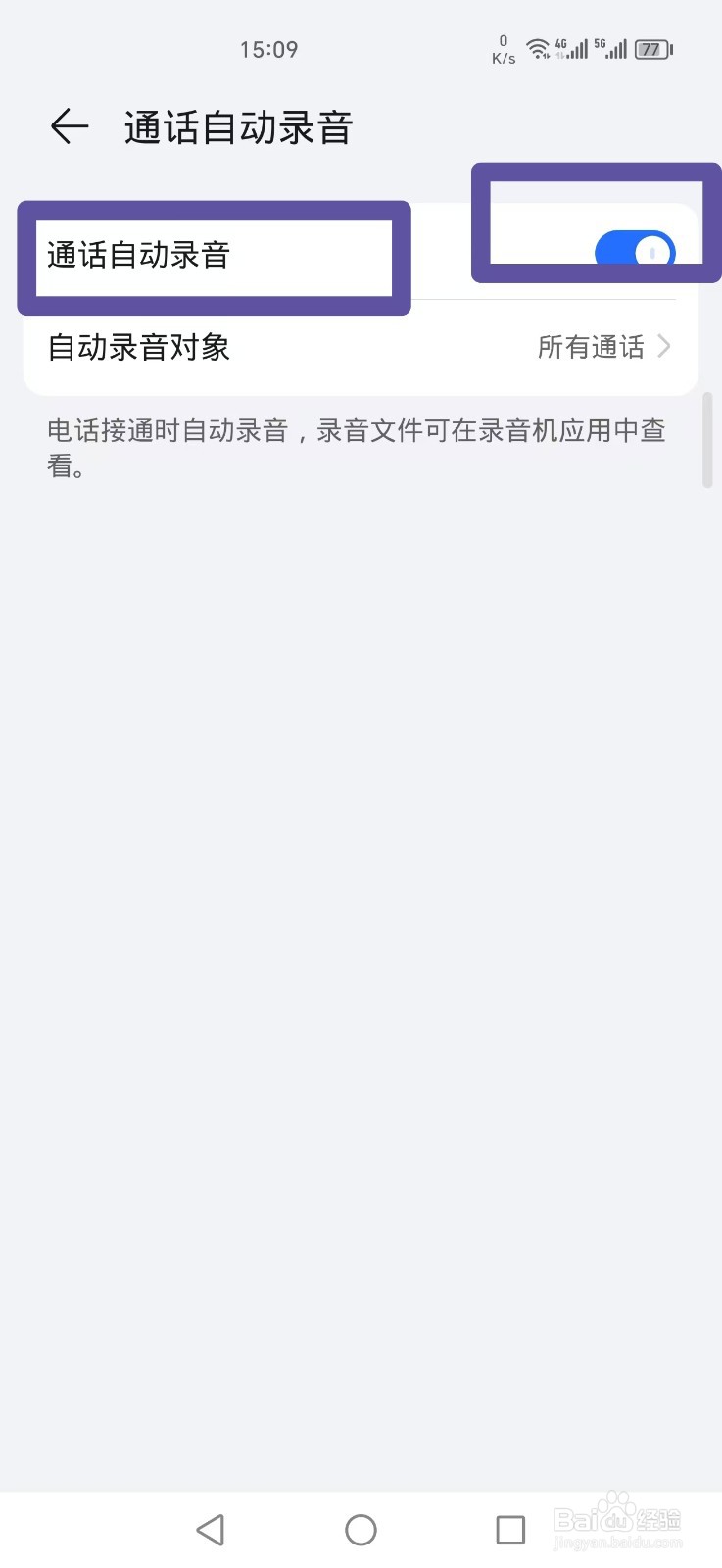
Task: Tap the triangle back button in navigation bar
Action: 211,1528
